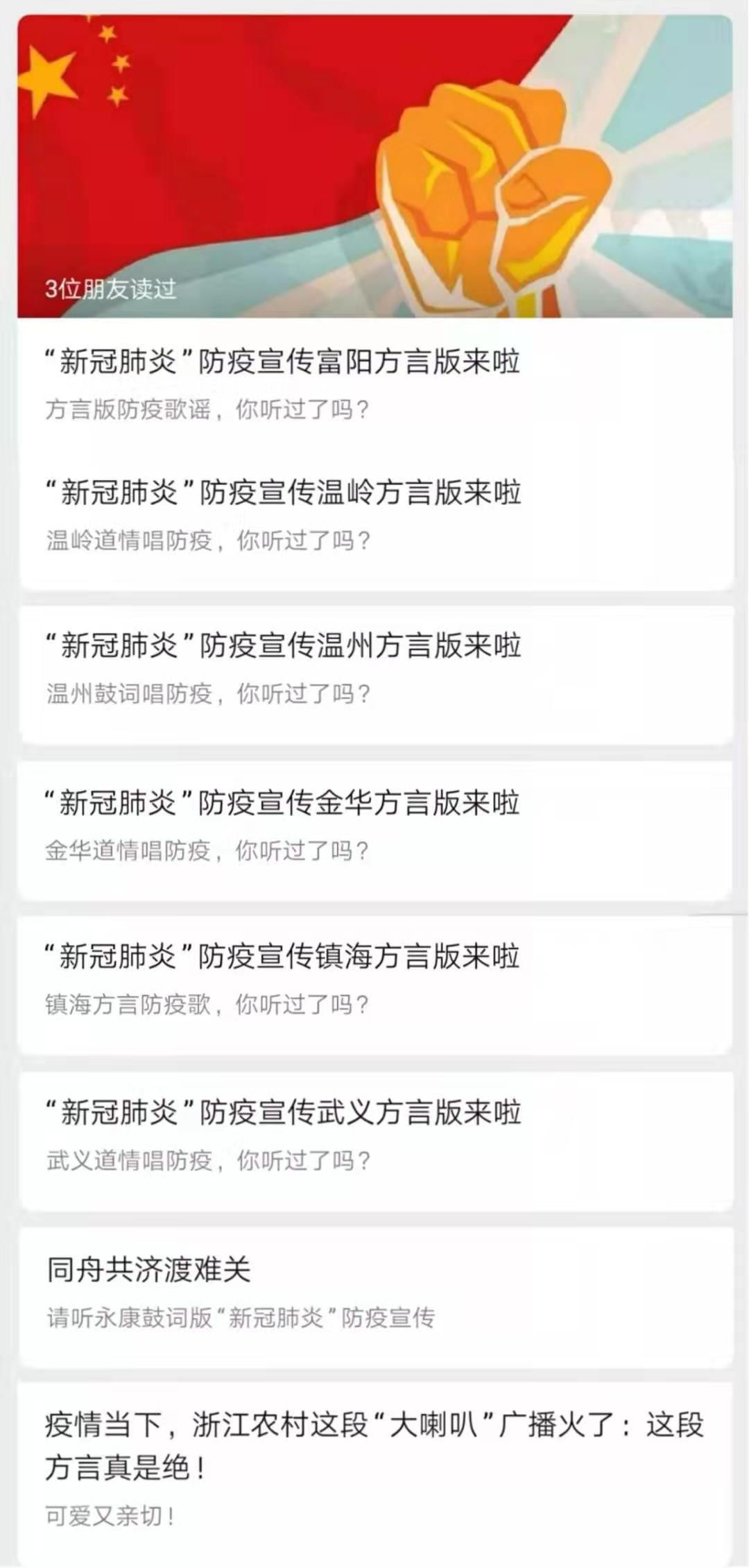Open the 富阳方言版 epidemic prevention article
The height and width of the screenshot is (1568, 749).
[283, 362]
